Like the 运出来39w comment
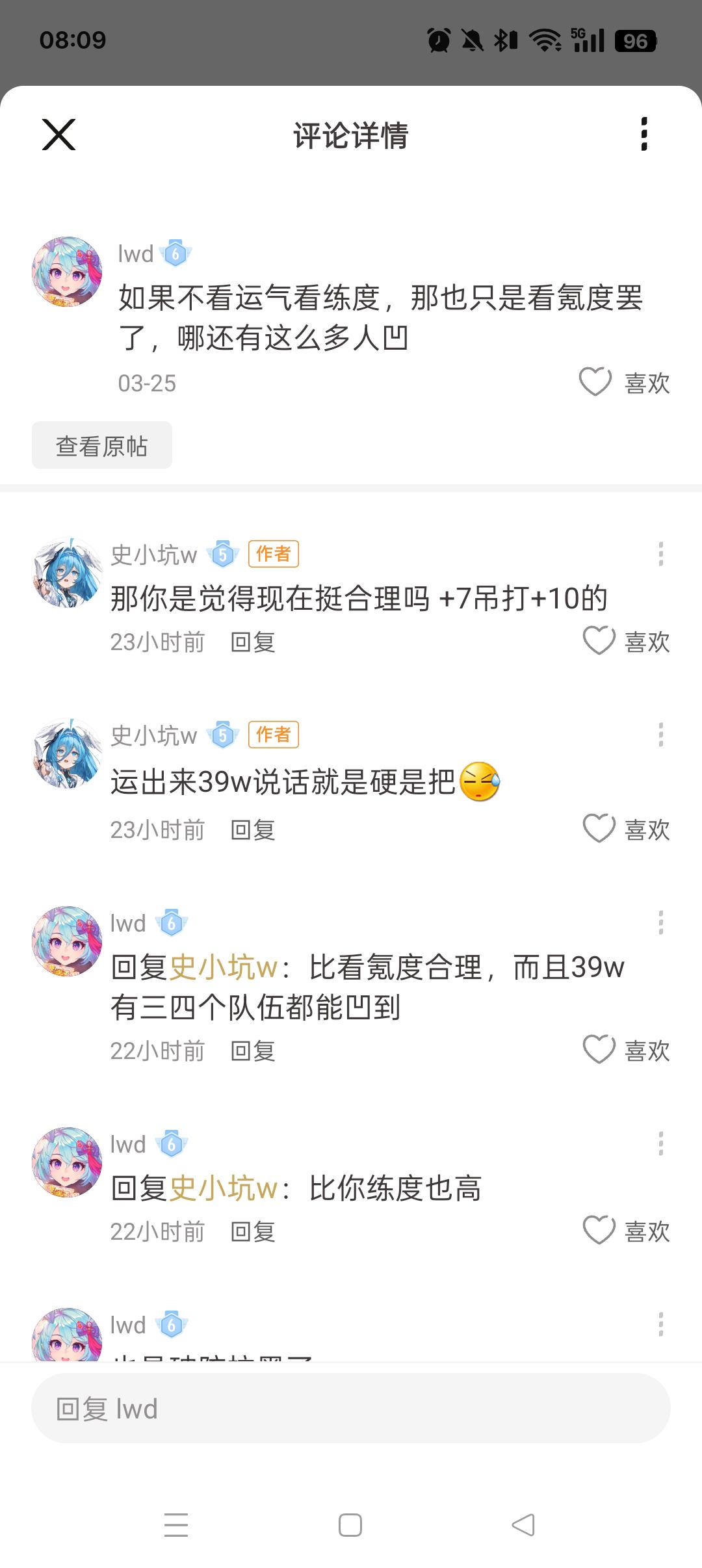This screenshot has height=1568, width=702. [x=599, y=829]
